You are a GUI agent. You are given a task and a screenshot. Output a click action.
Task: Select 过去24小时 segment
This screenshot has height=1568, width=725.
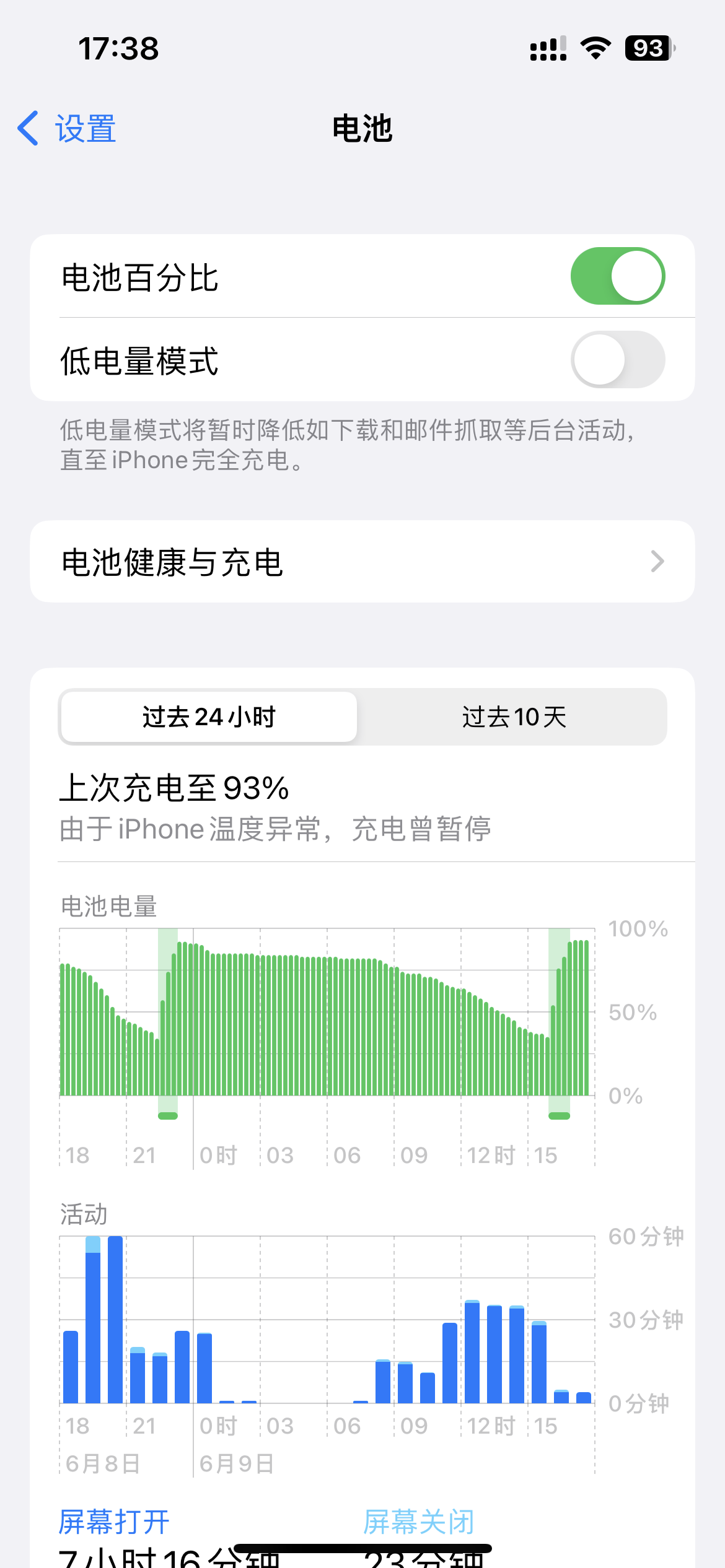point(209,717)
